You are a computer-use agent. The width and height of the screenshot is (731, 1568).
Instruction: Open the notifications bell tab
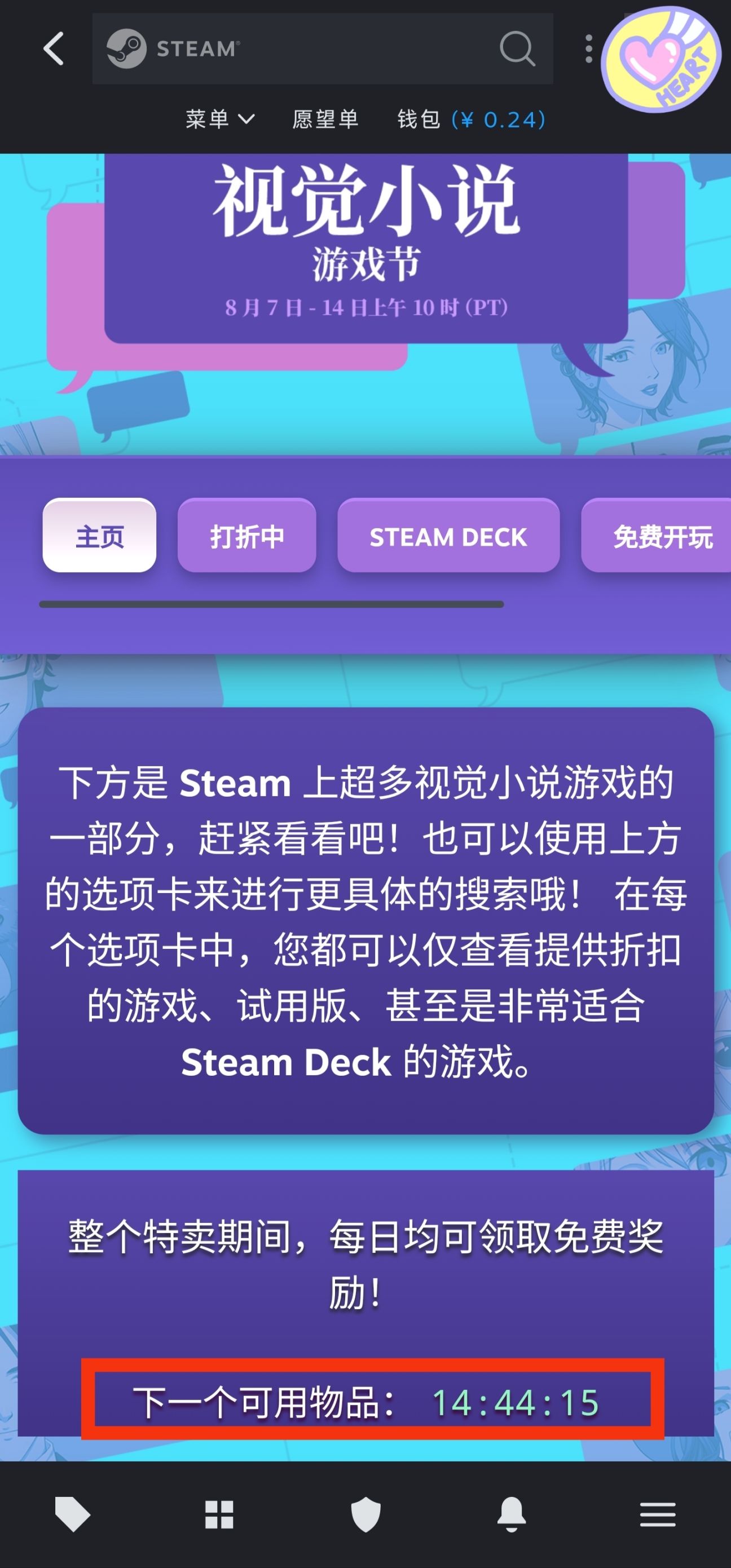(512, 1514)
